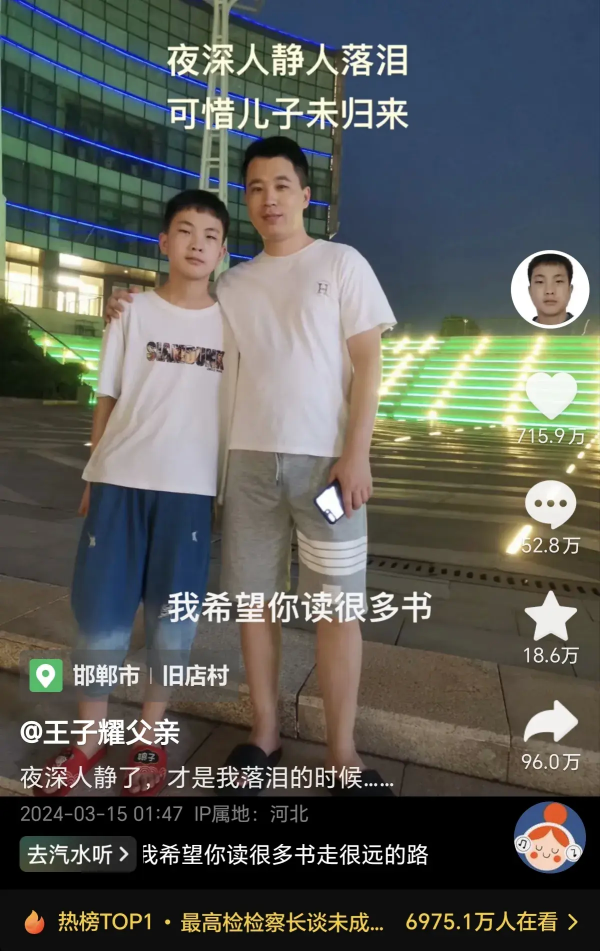Like this video with the heart
600x951 pixels.
[551, 396]
